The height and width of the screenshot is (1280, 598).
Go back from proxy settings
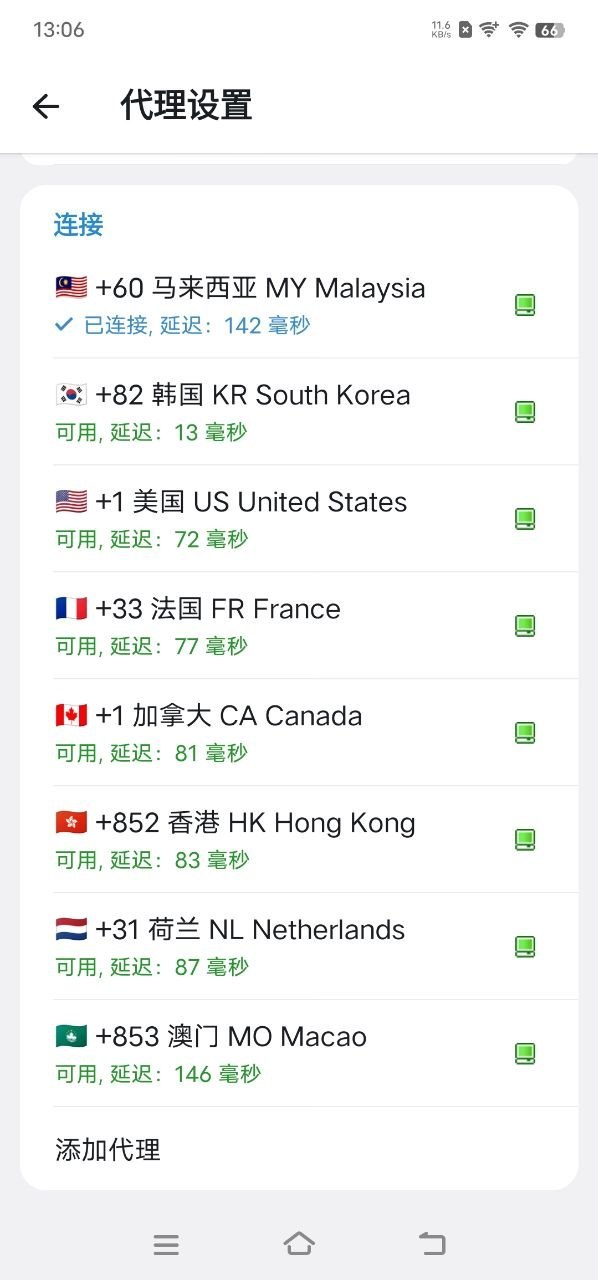coord(46,106)
